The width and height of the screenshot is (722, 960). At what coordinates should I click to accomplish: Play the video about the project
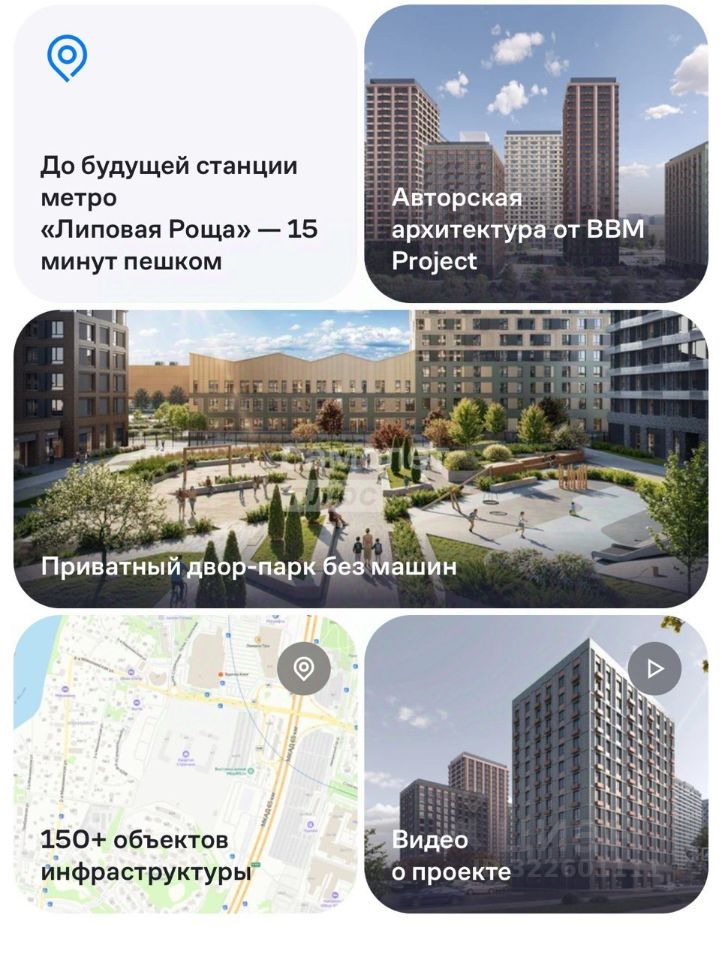655,669
